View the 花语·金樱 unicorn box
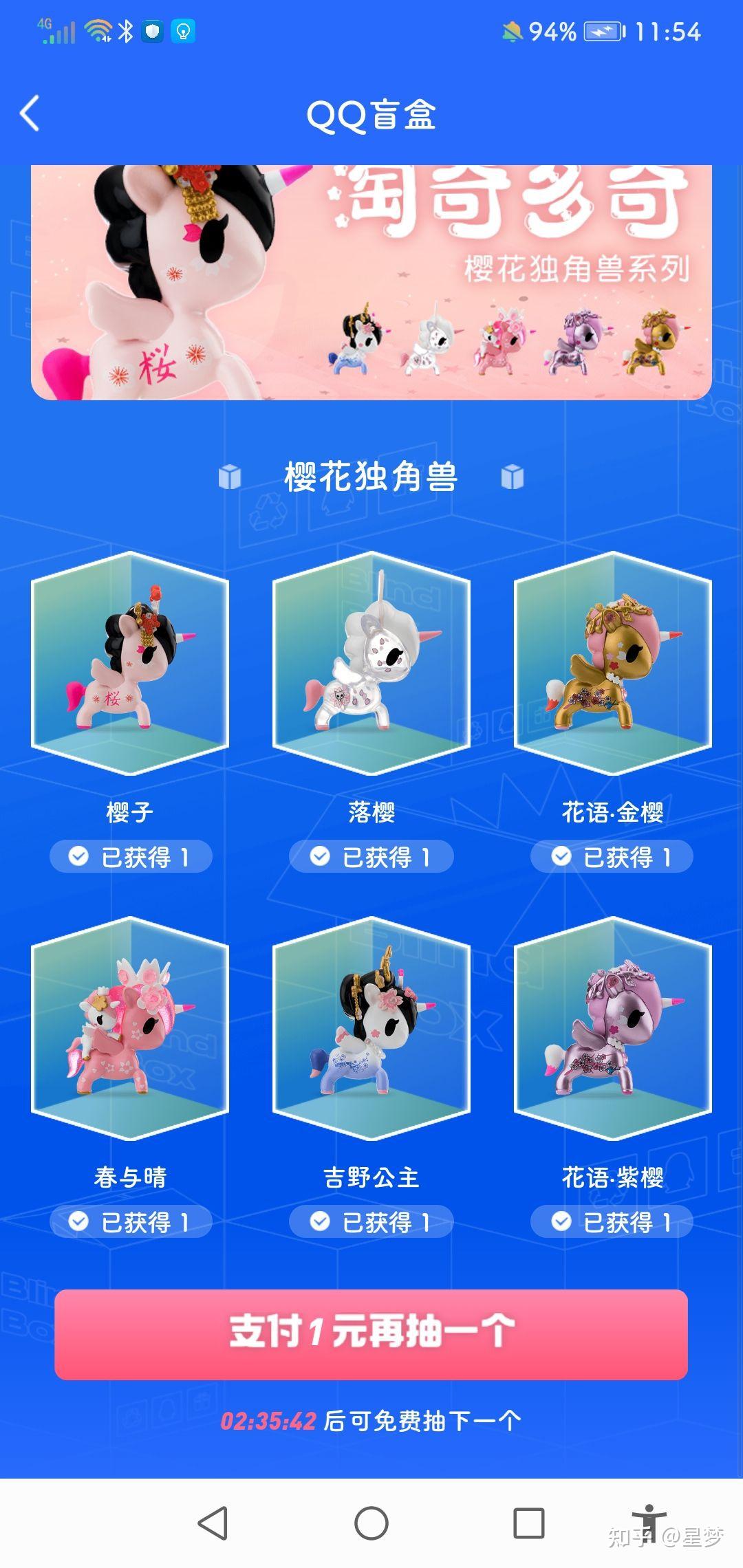743x1568 pixels. point(613,662)
